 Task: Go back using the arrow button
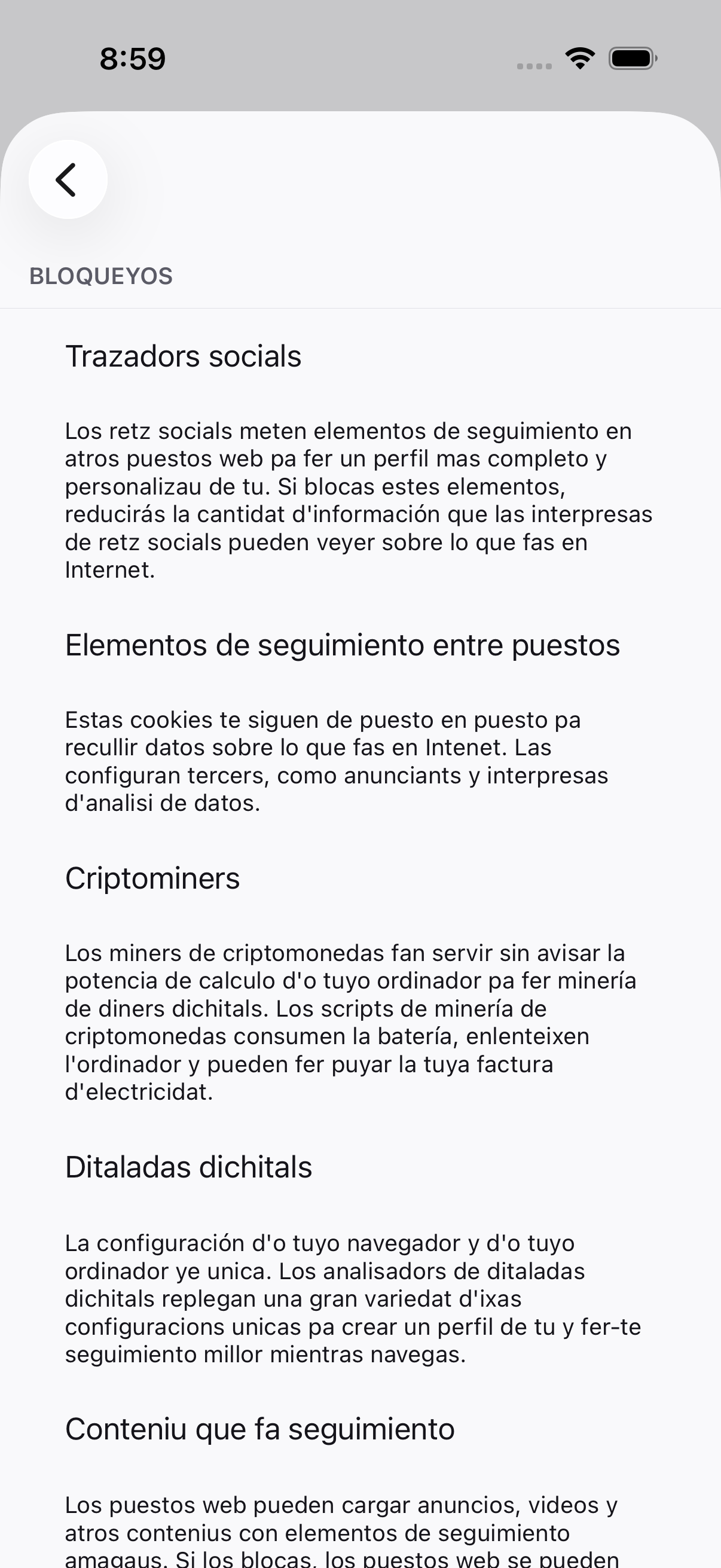(68, 179)
